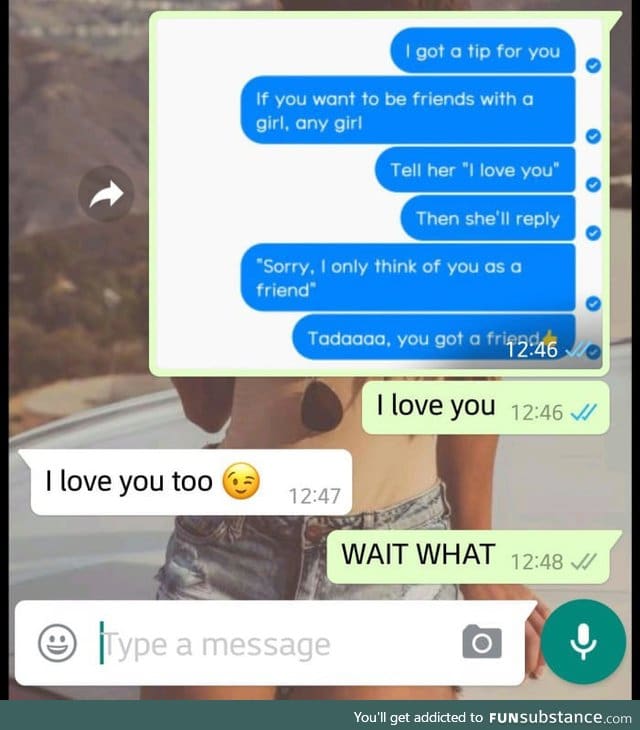Focus the Type a message field
The width and height of the screenshot is (640, 730).
pos(270,645)
